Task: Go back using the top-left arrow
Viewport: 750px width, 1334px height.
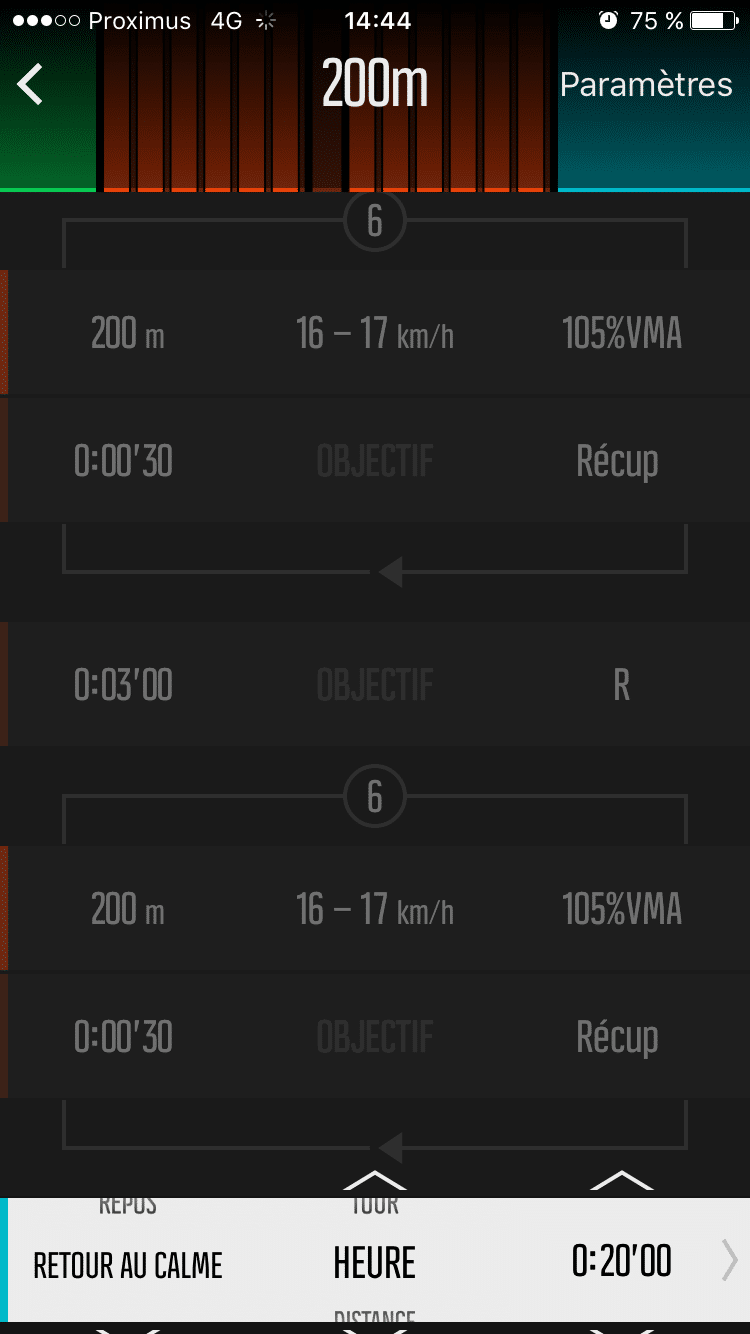Action: 31,85
